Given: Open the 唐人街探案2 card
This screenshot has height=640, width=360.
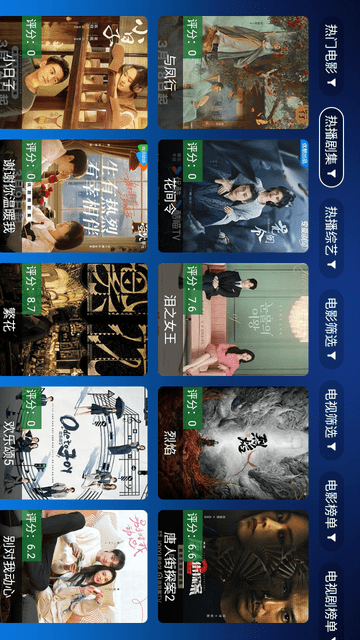Looking at the screenshot, I should [233, 566].
